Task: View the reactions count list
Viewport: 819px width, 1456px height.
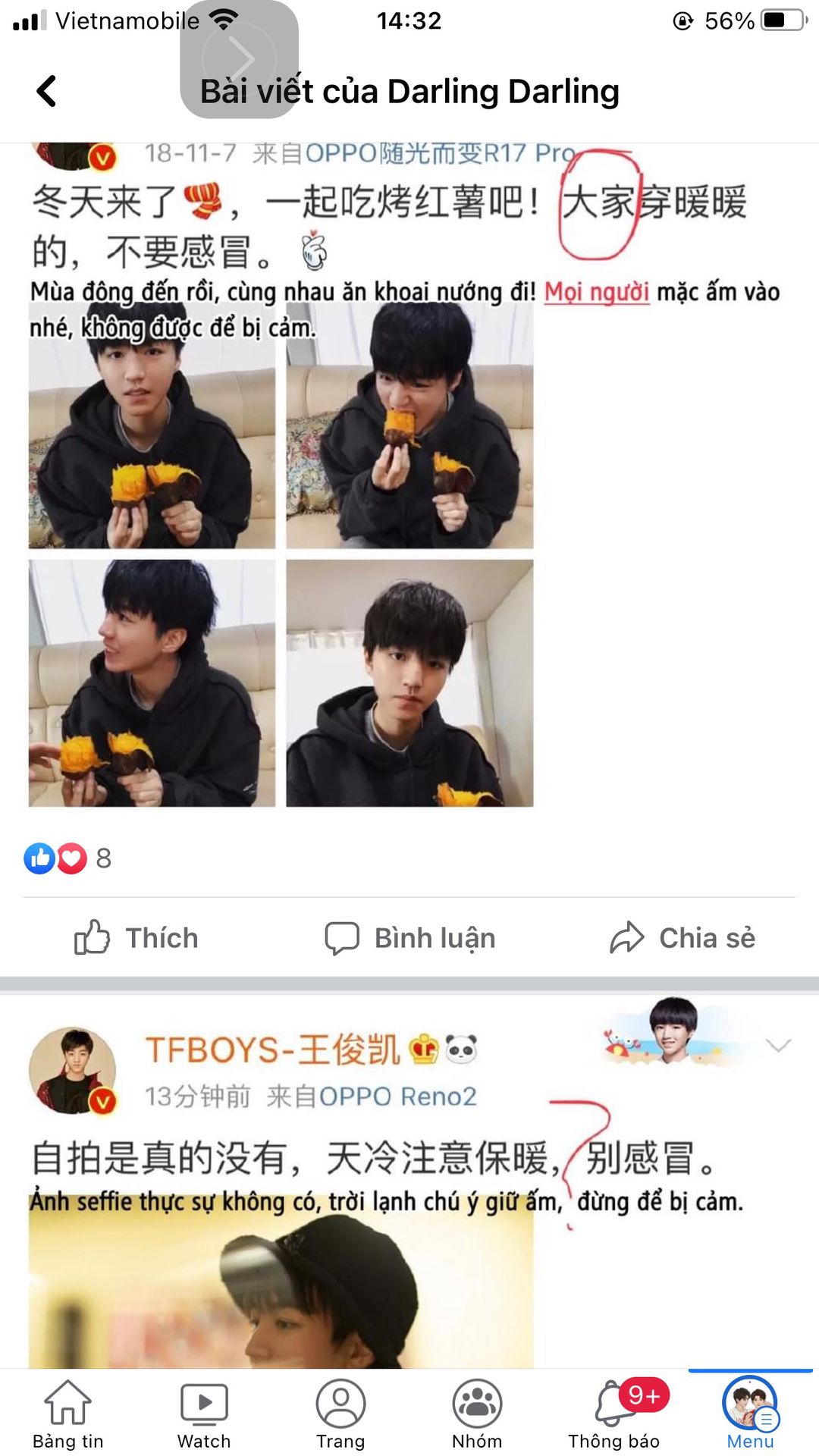Action: point(68,858)
